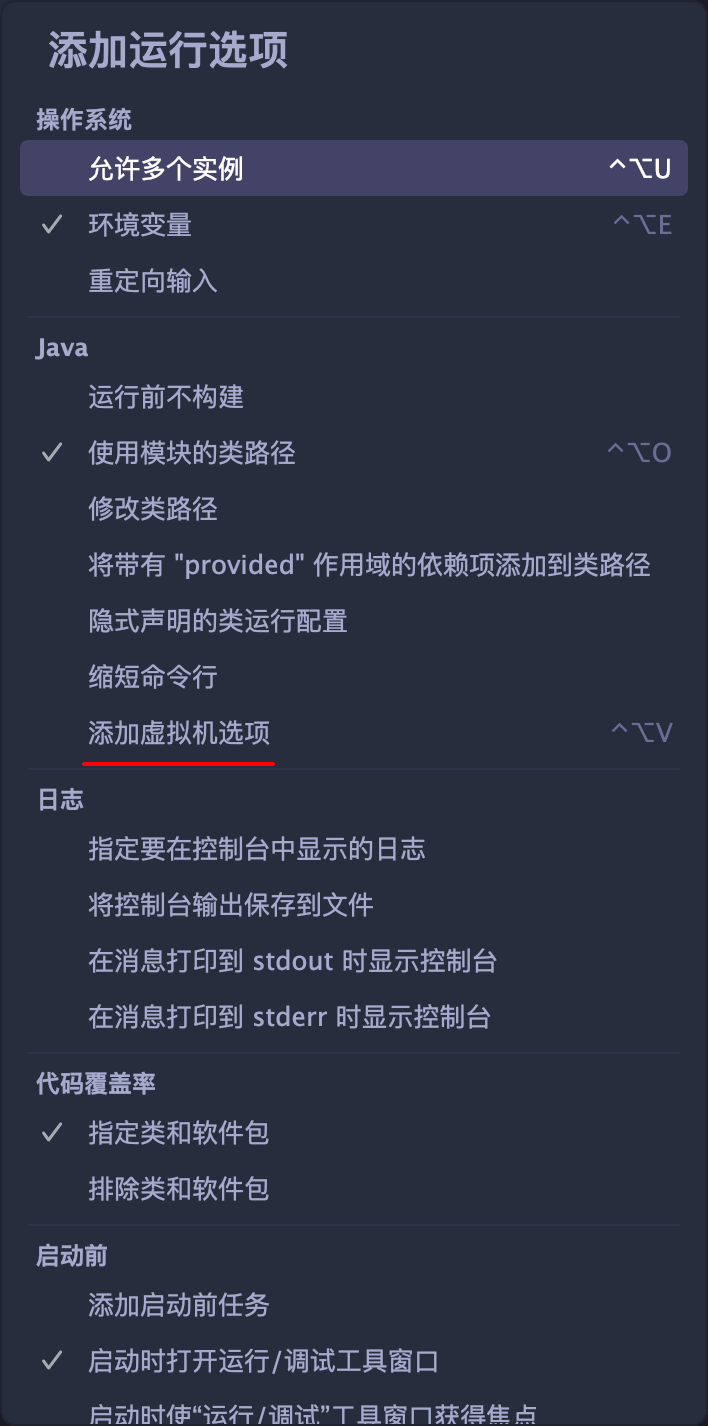Enable showing console on stdout message
Image resolution: width=708 pixels, height=1426 pixels.
click(293, 961)
